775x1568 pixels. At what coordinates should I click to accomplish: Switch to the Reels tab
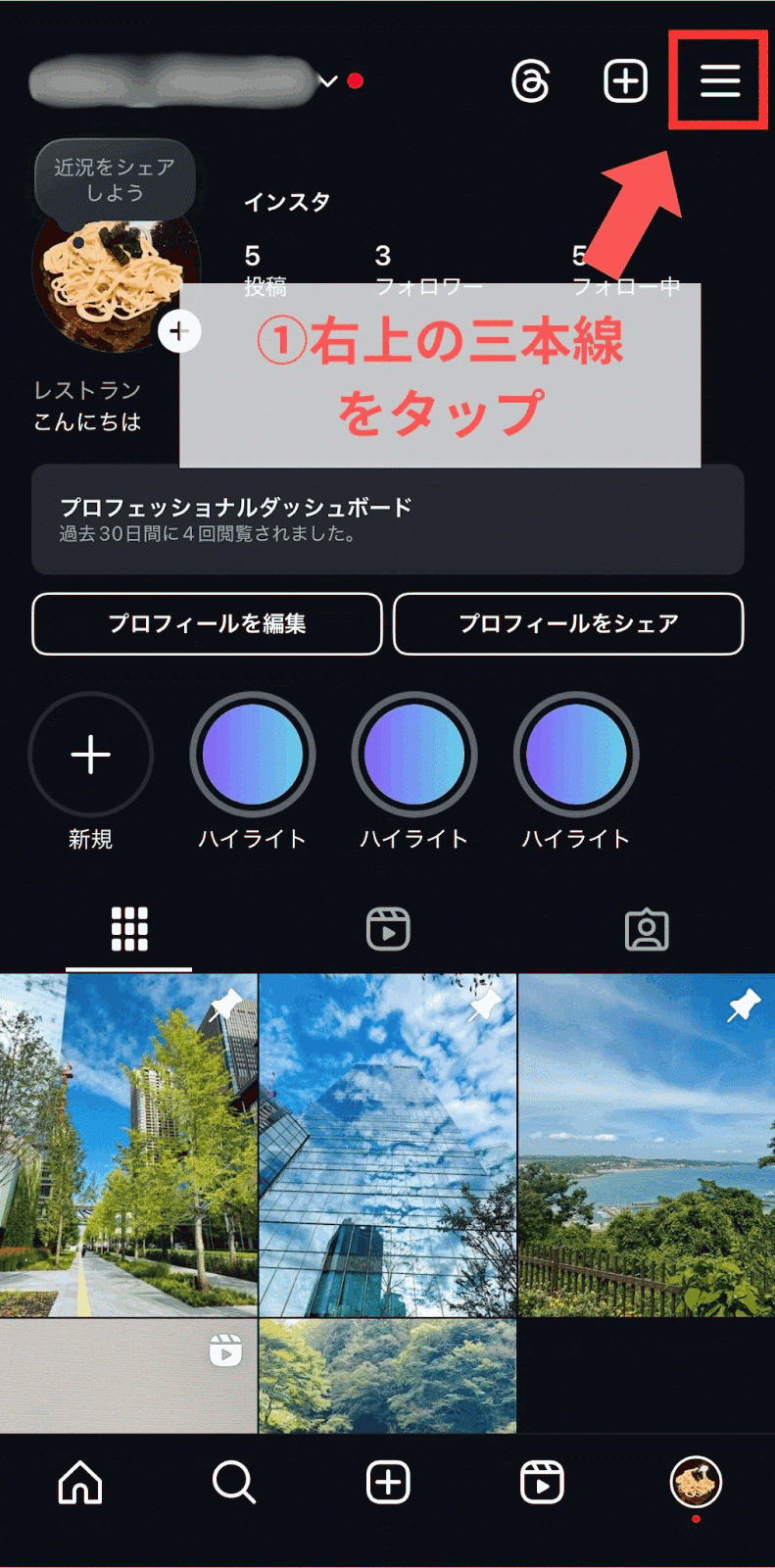(388, 928)
